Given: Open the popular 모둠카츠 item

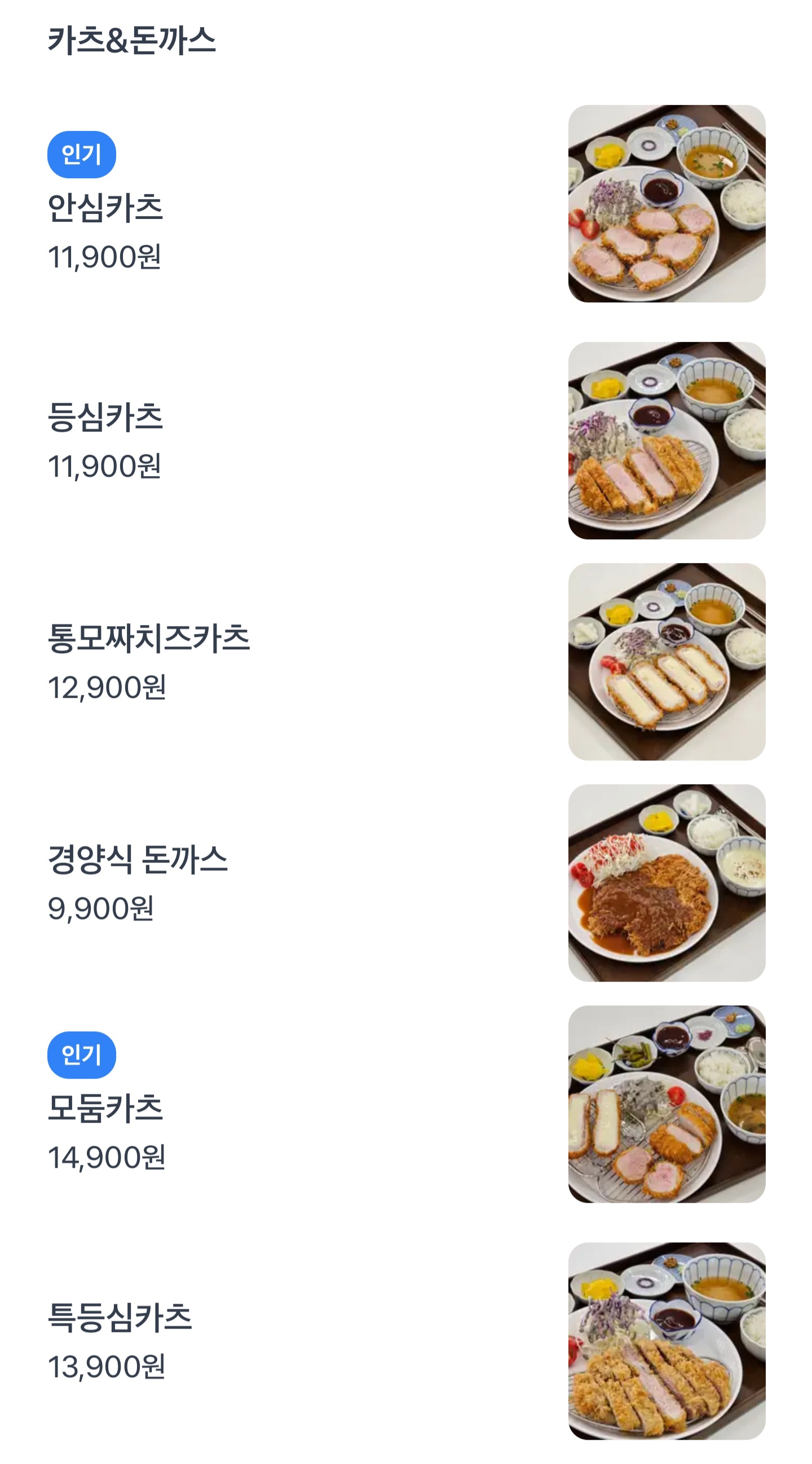Looking at the screenshot, I should [105, 1108].
